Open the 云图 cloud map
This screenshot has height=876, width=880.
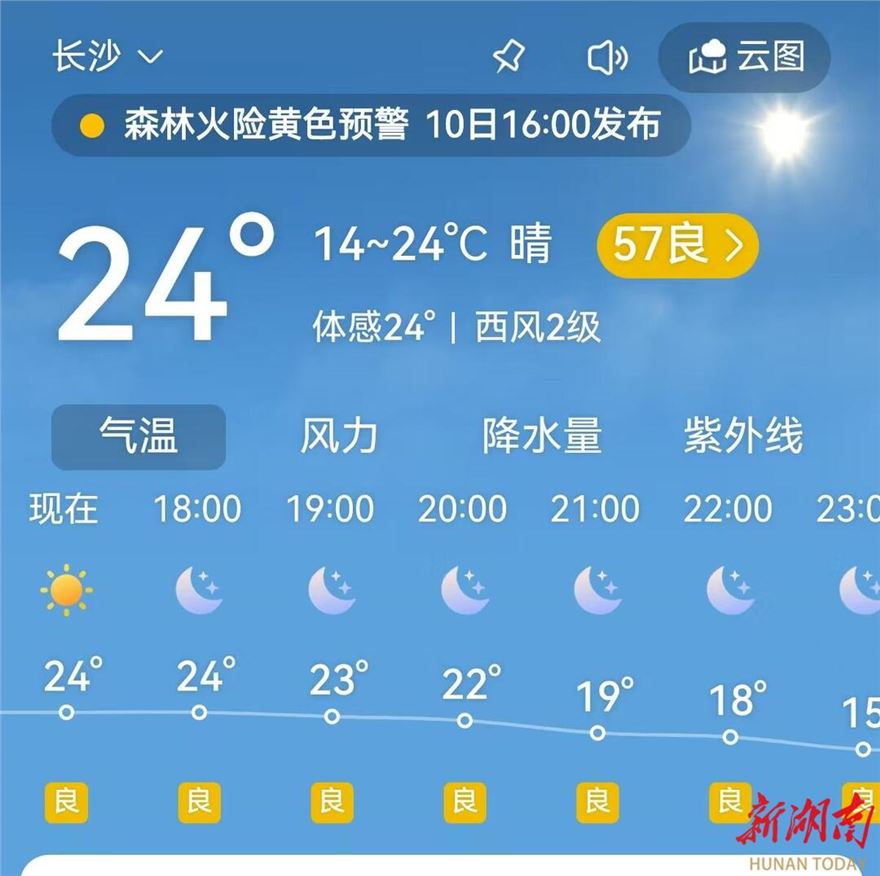745,58
